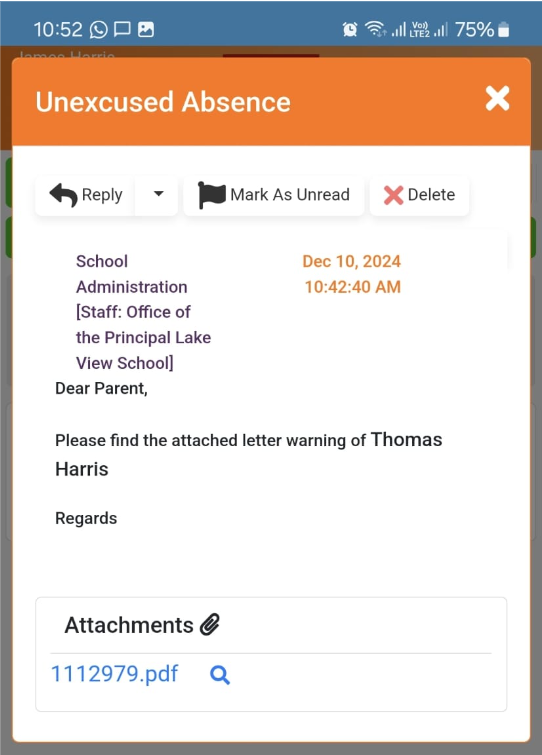Preview attachment with the magnifier icon
The image size is (542, 755).
pyautogui.click(x=219, y=675)
